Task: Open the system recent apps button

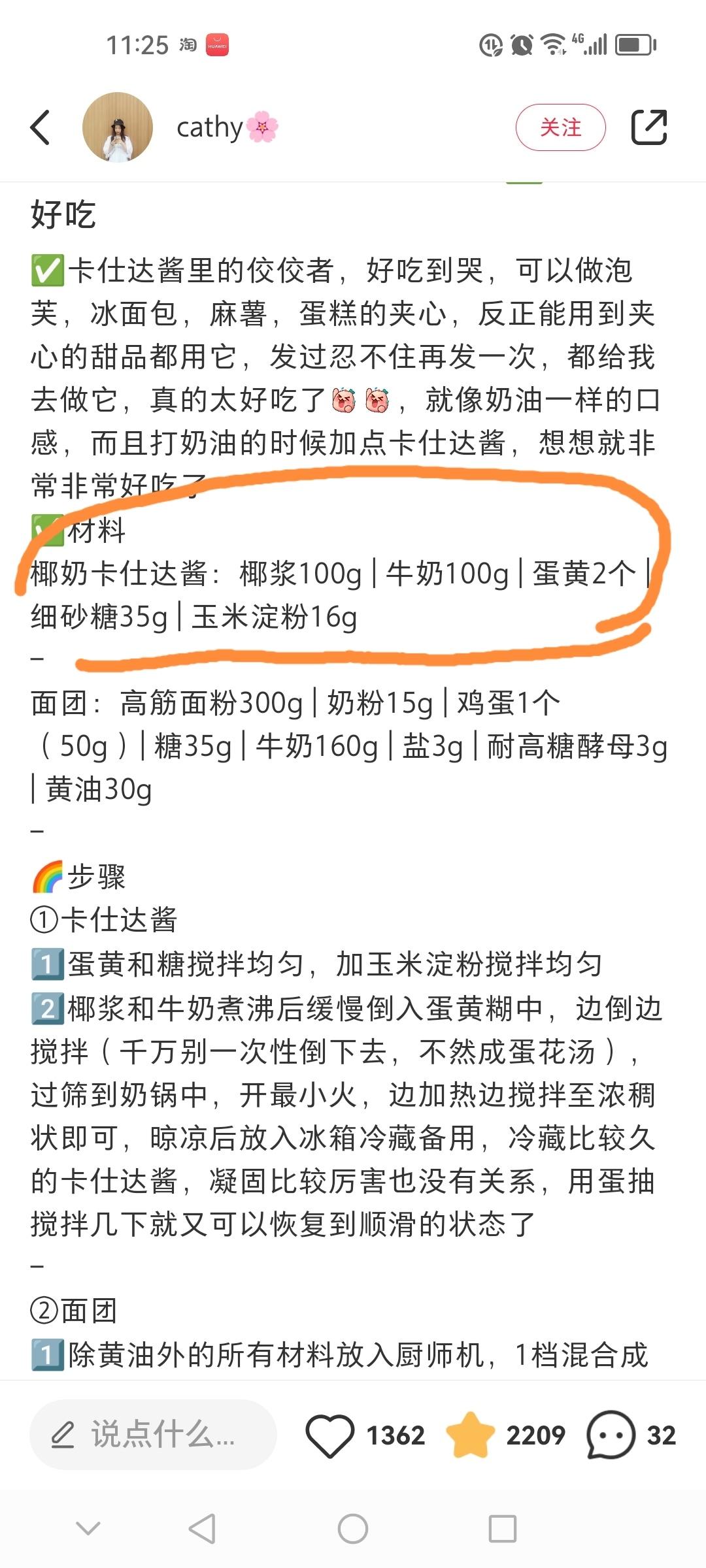Action: [x=502, y=1529]
